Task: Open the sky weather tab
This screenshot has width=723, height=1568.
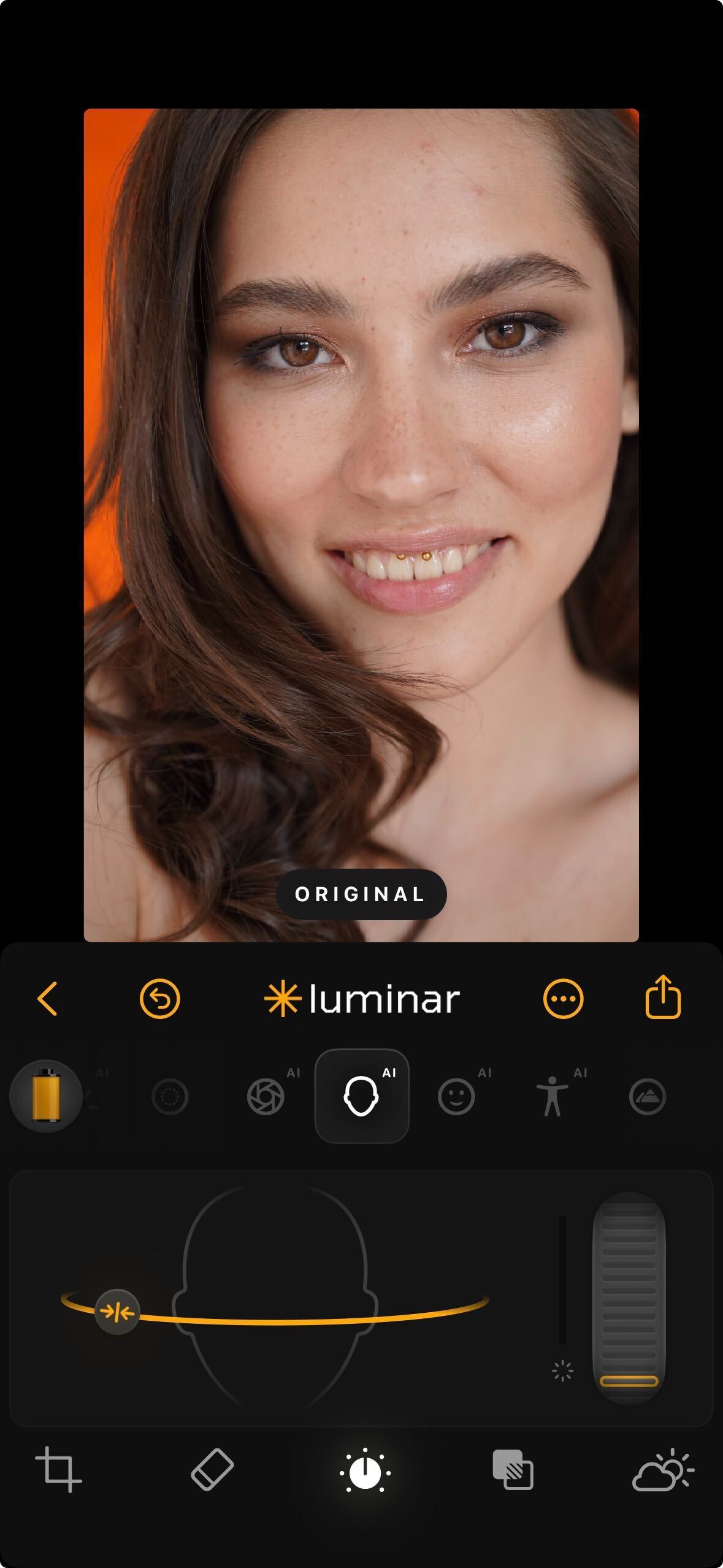Action: 662,1469
